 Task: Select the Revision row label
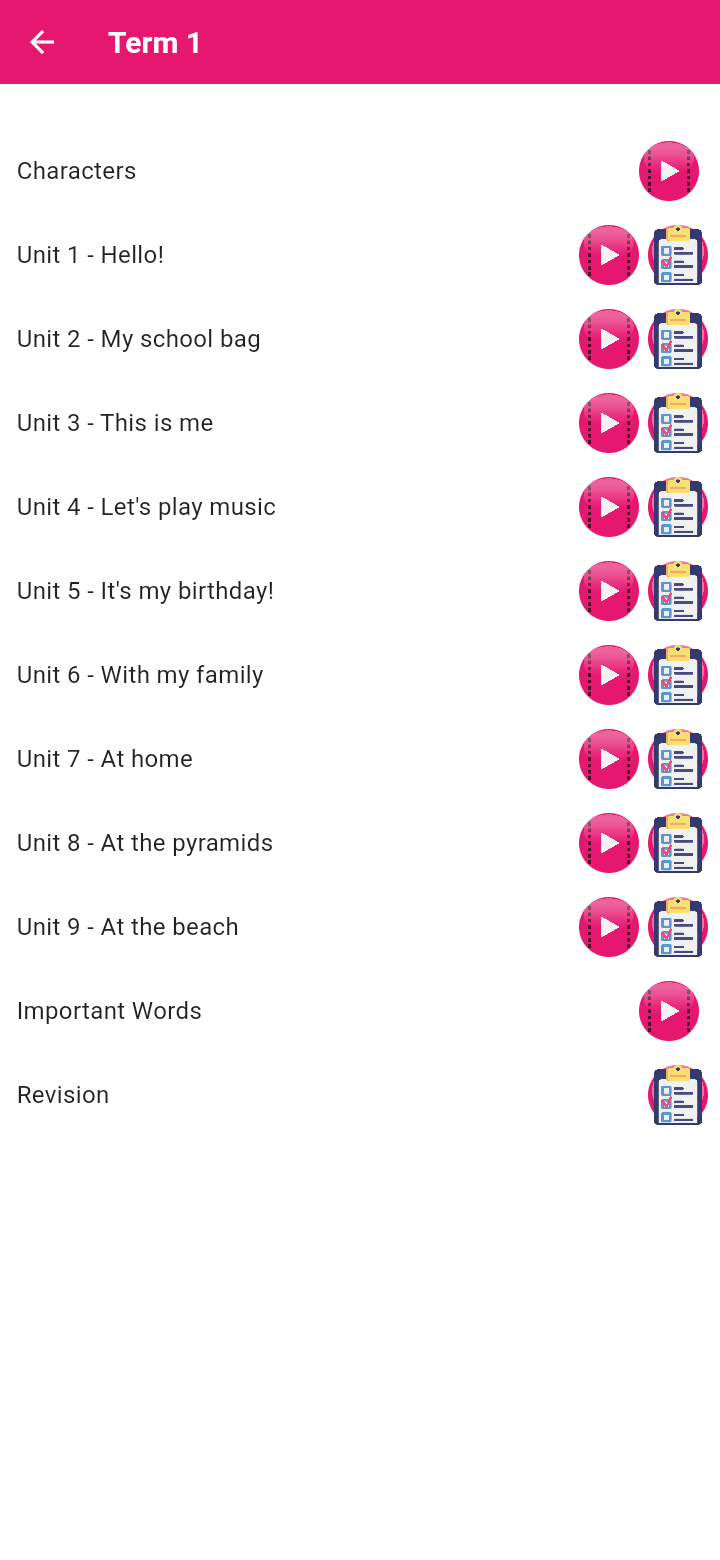[62, 1094]
